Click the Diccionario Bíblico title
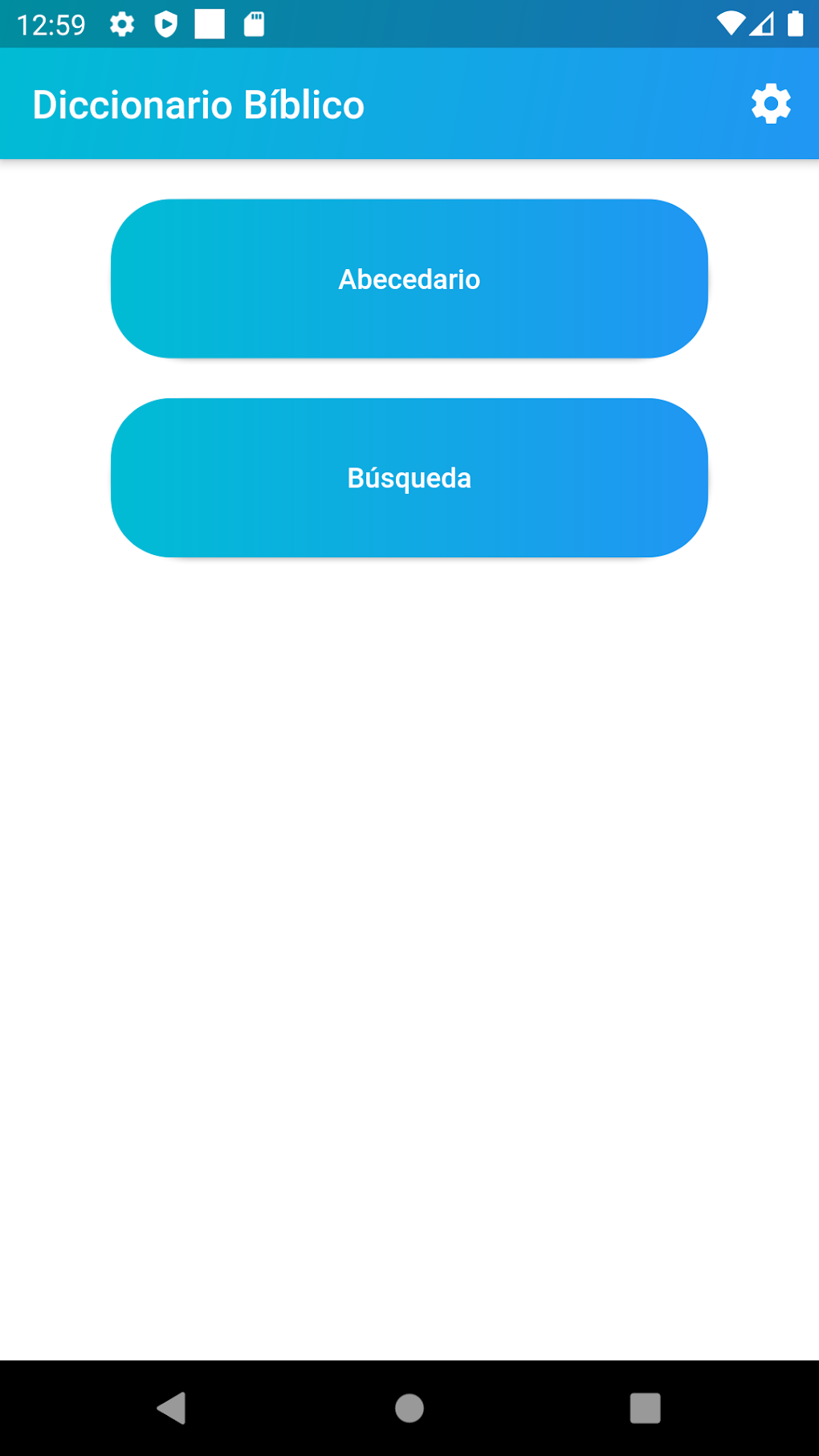The width and height of the screenshot is (819, 1456). 198,104
